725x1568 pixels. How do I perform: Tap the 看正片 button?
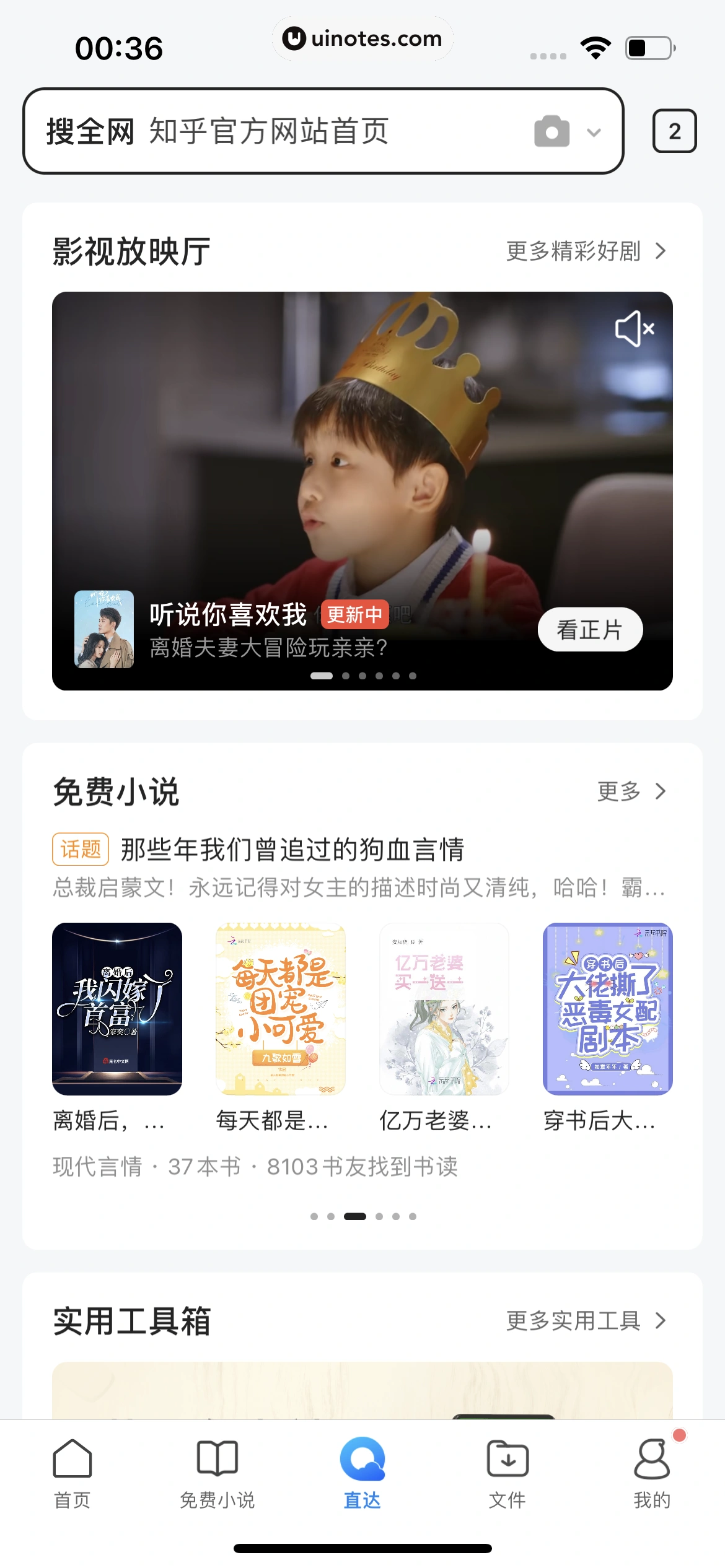(x=590, y=630)
